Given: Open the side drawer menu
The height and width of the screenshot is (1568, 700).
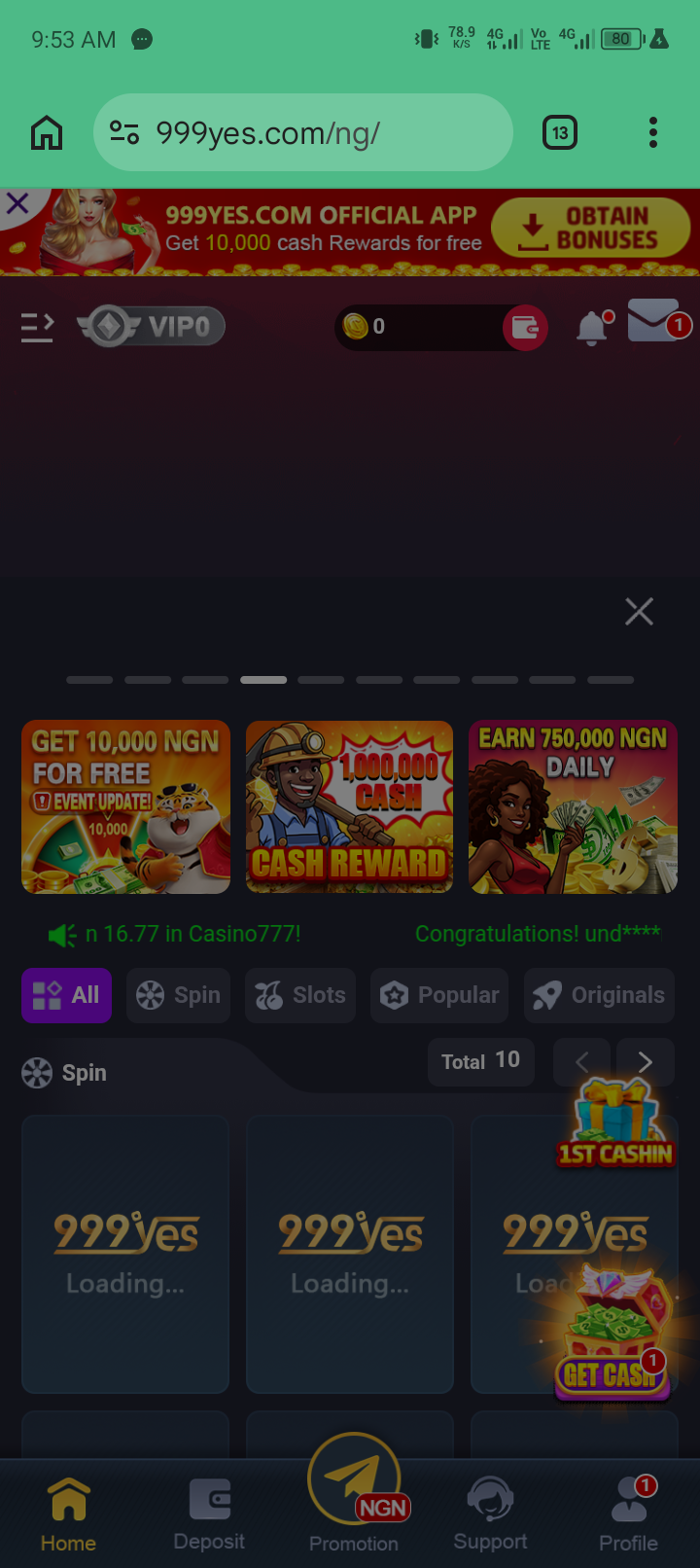Looking at the screenshot, I should pyautogui.click(x=37, y=327).
